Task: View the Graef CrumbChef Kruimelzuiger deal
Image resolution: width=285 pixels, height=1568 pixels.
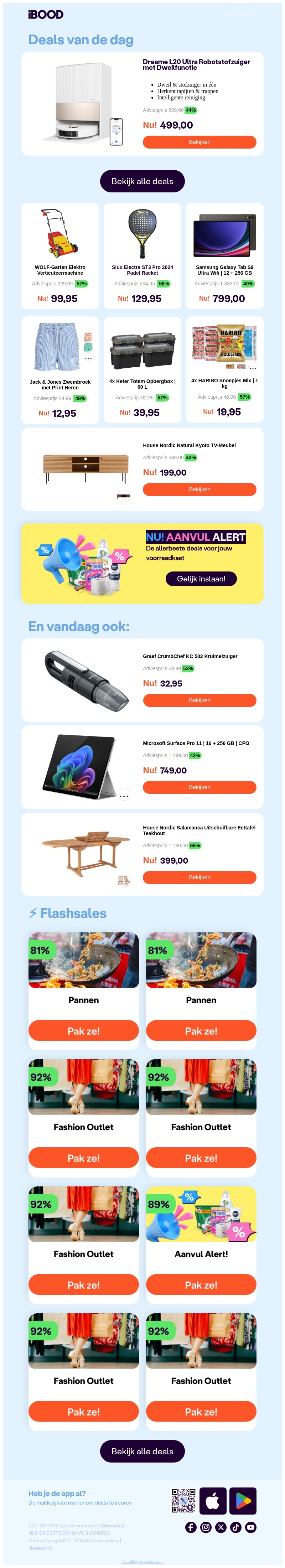Action: (199, 700)
